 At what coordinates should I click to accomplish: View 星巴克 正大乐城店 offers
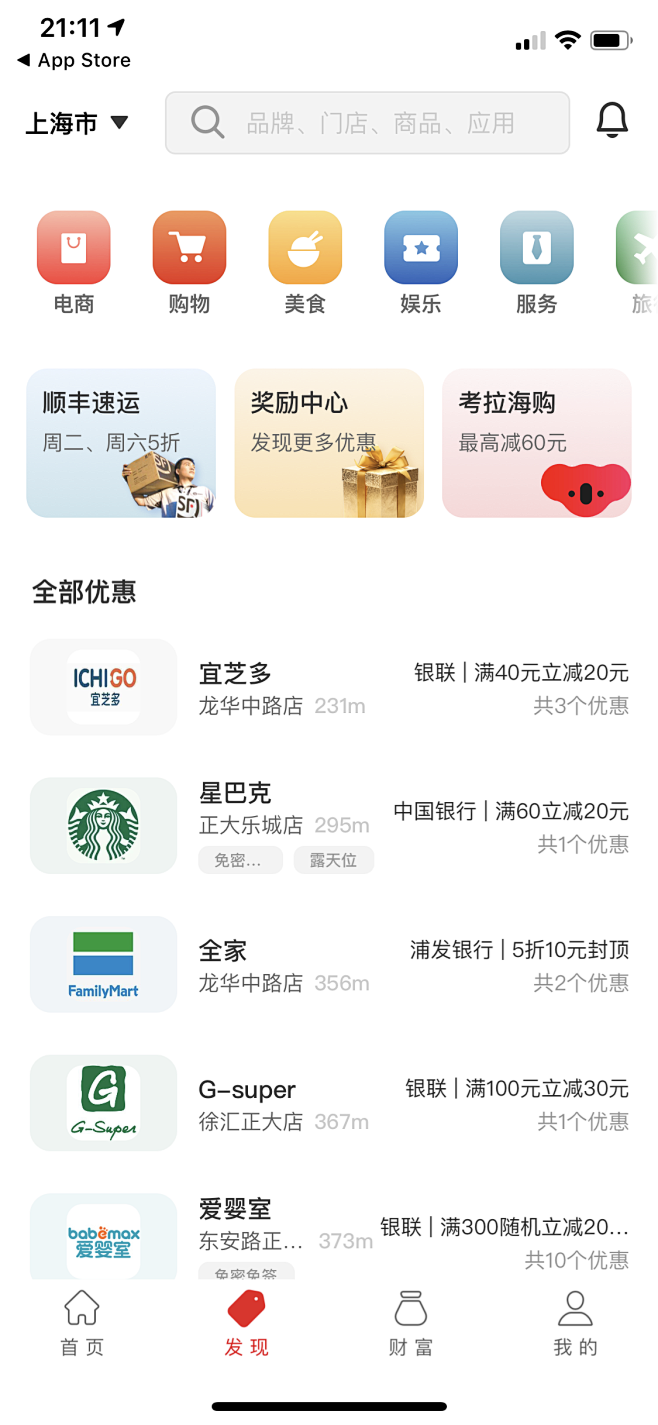tap(329, 825)
